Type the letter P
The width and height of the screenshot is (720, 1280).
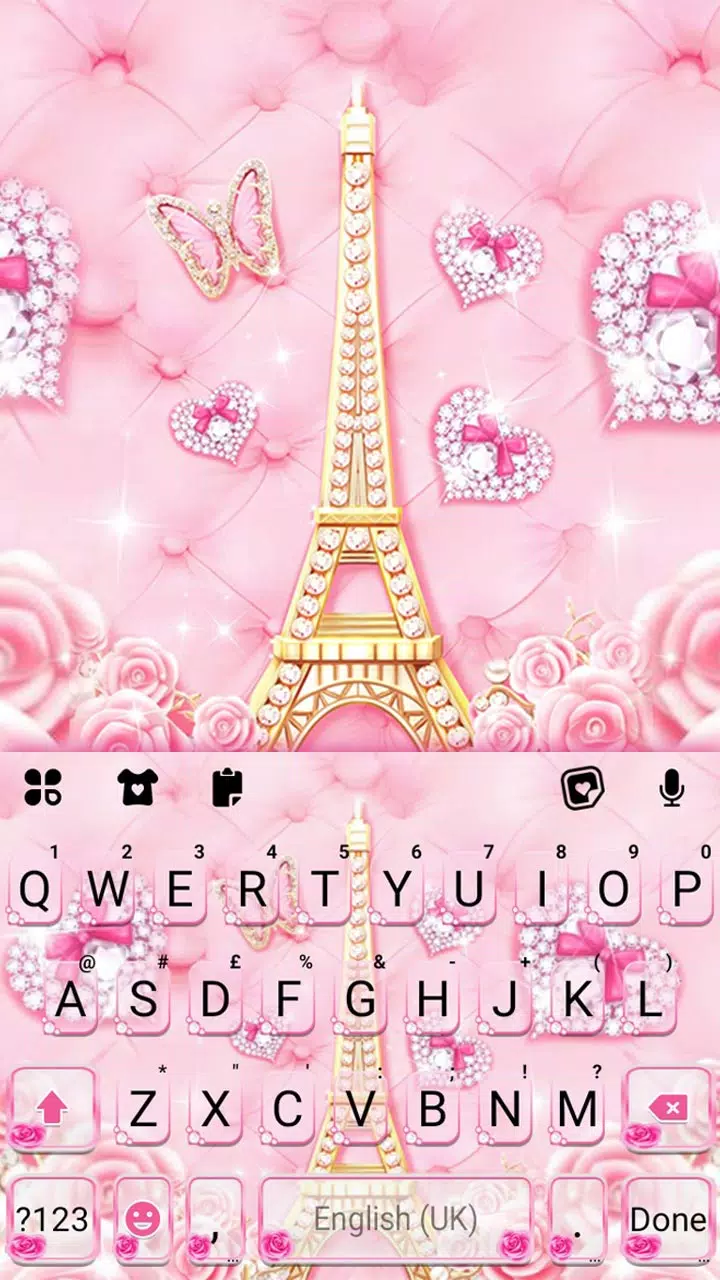[686, 888]
